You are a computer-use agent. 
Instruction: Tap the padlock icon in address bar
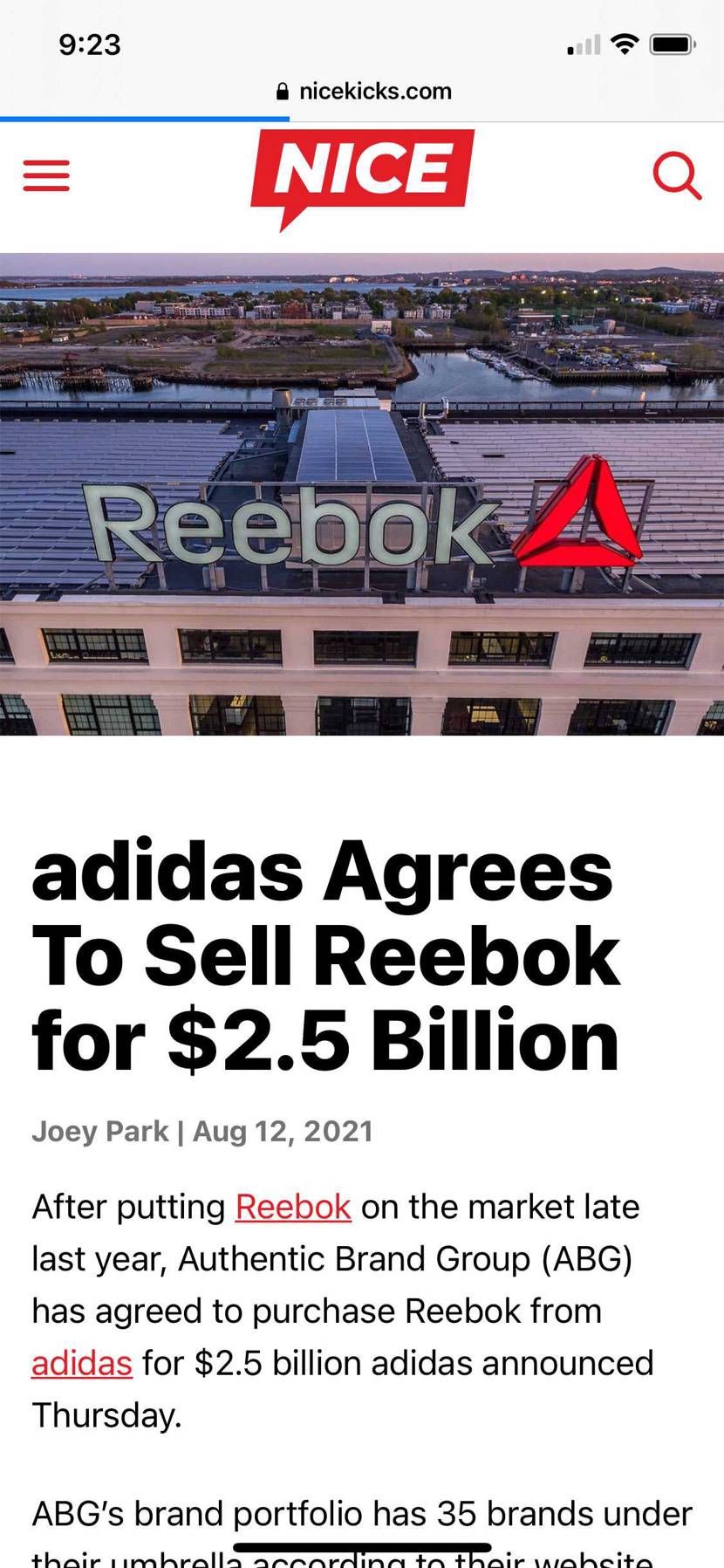pos(283,91)
